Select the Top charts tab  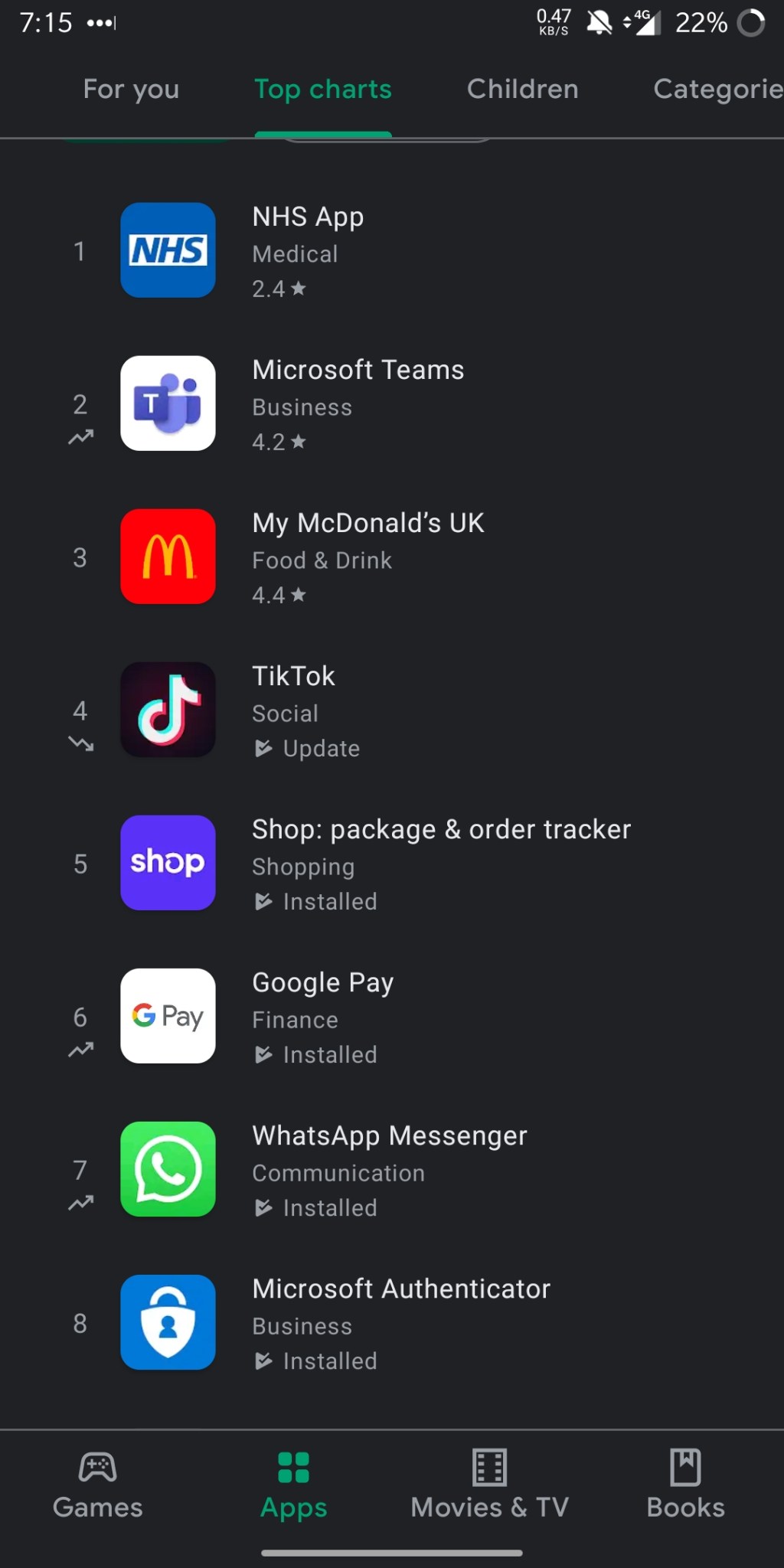322,90
